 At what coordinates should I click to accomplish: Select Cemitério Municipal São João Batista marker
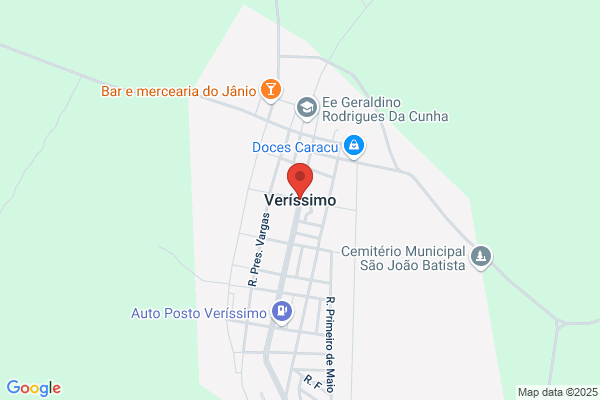[481, 257]
